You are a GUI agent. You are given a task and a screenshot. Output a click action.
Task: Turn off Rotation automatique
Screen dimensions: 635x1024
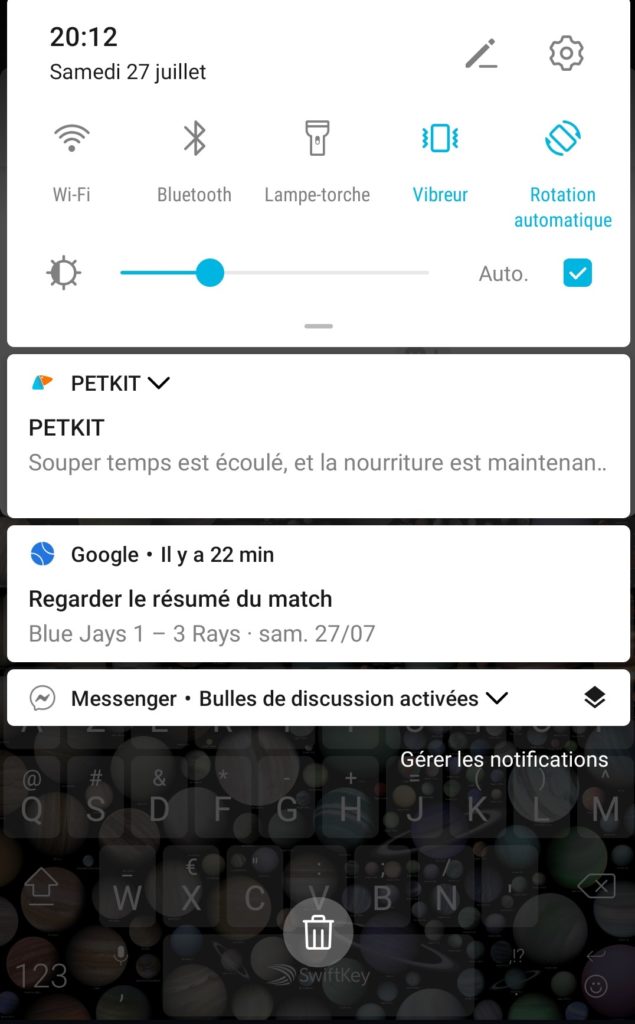562,172
